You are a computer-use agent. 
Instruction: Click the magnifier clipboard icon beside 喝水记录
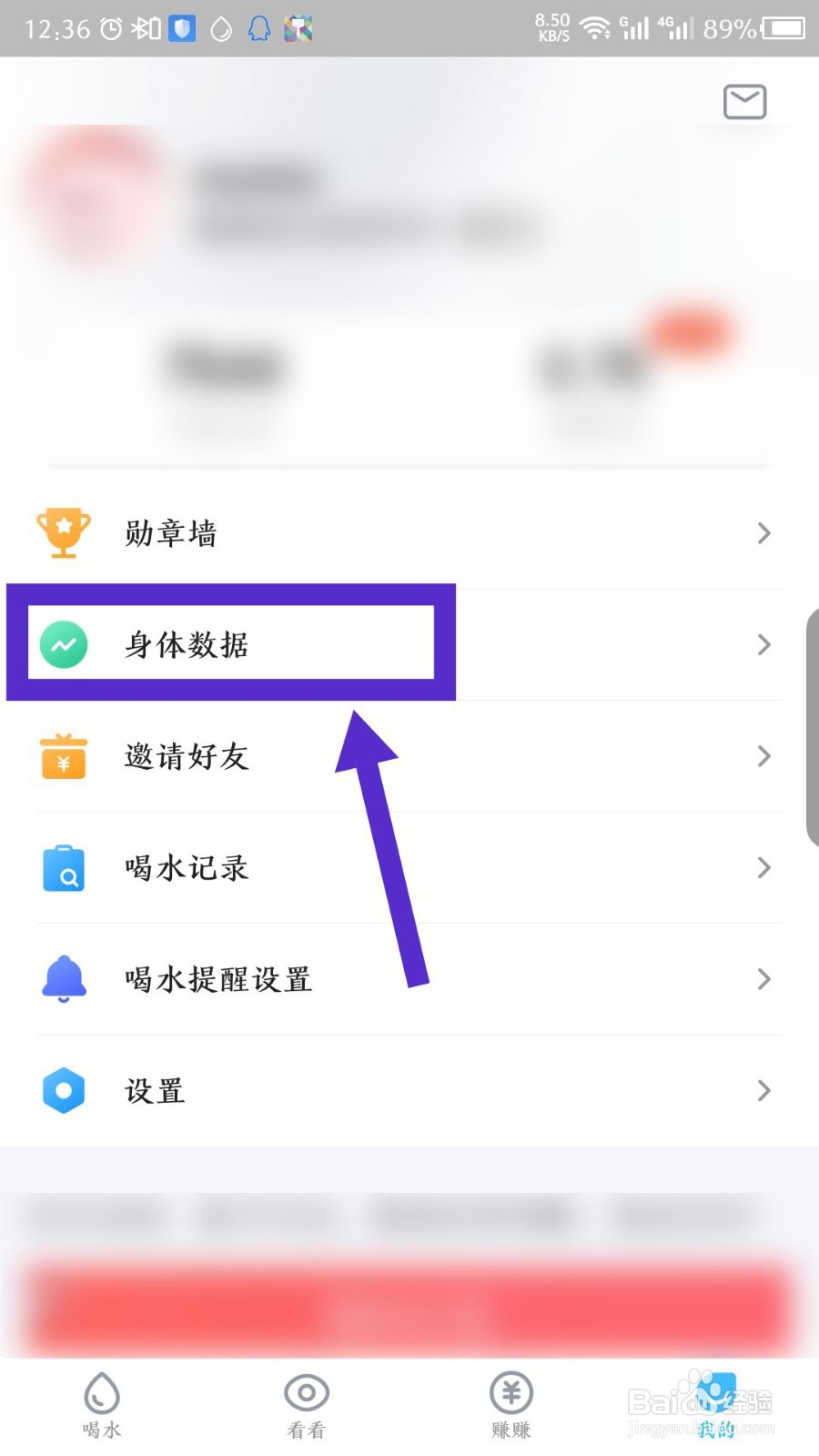pyautogui.click(x=64, y=868)
